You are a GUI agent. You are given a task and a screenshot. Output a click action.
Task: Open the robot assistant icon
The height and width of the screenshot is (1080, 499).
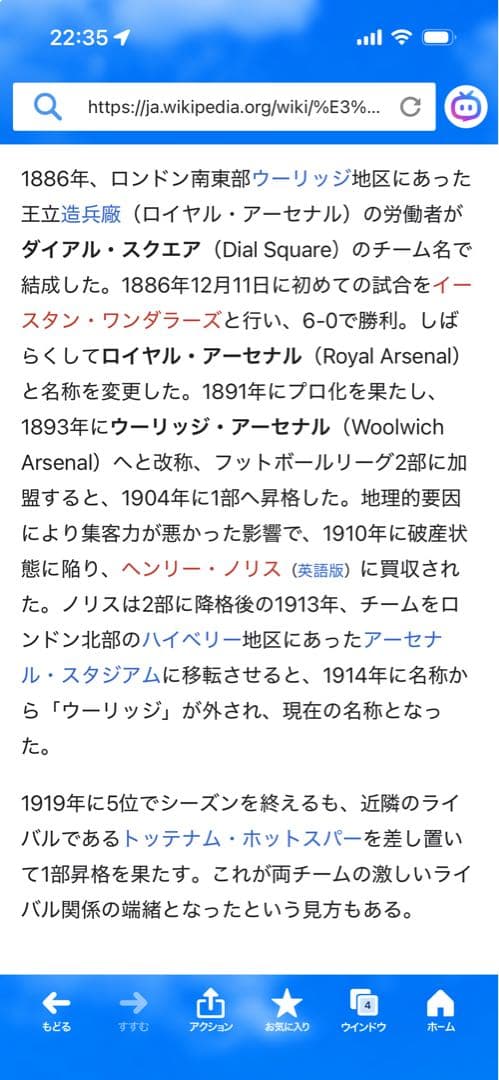pos(466,107)
